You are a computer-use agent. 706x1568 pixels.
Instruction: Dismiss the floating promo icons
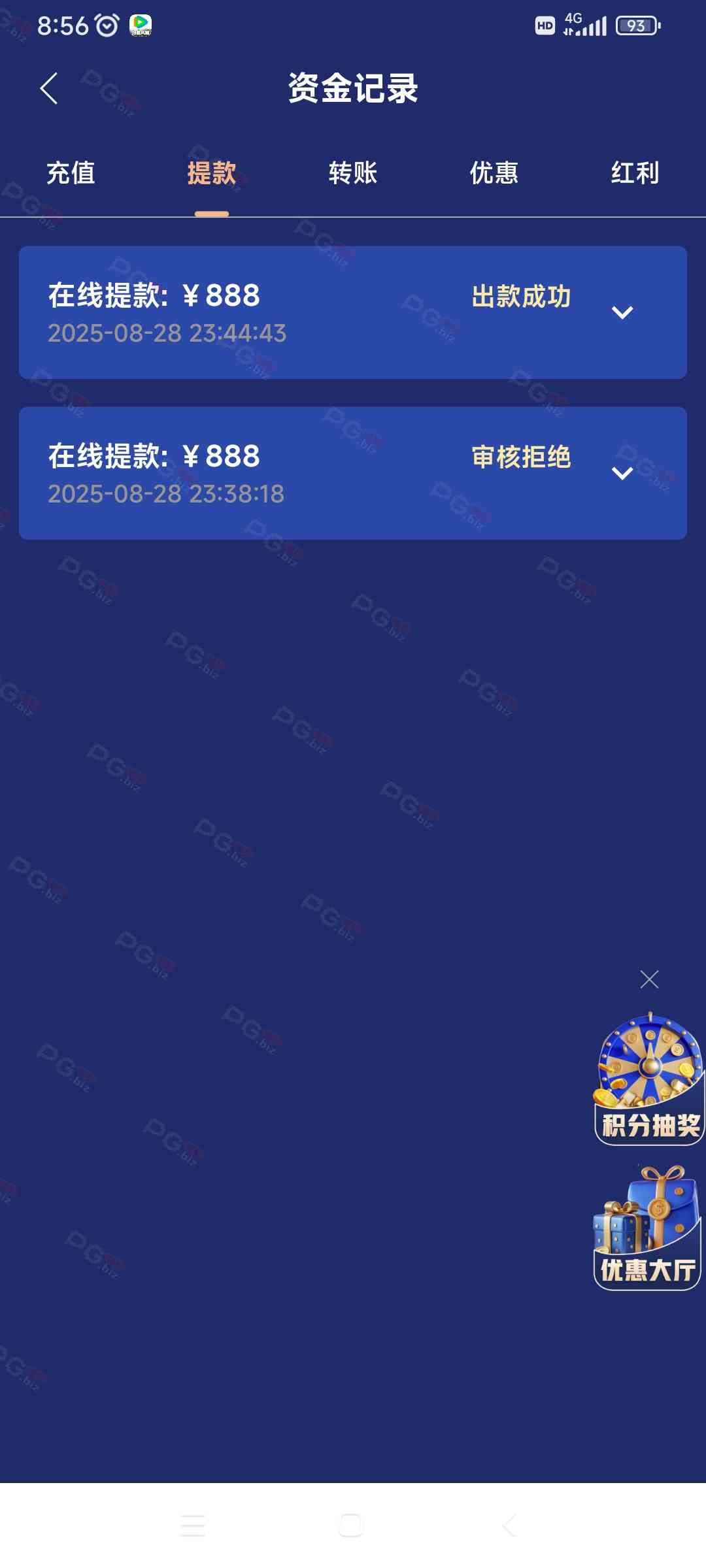[649, 979]
